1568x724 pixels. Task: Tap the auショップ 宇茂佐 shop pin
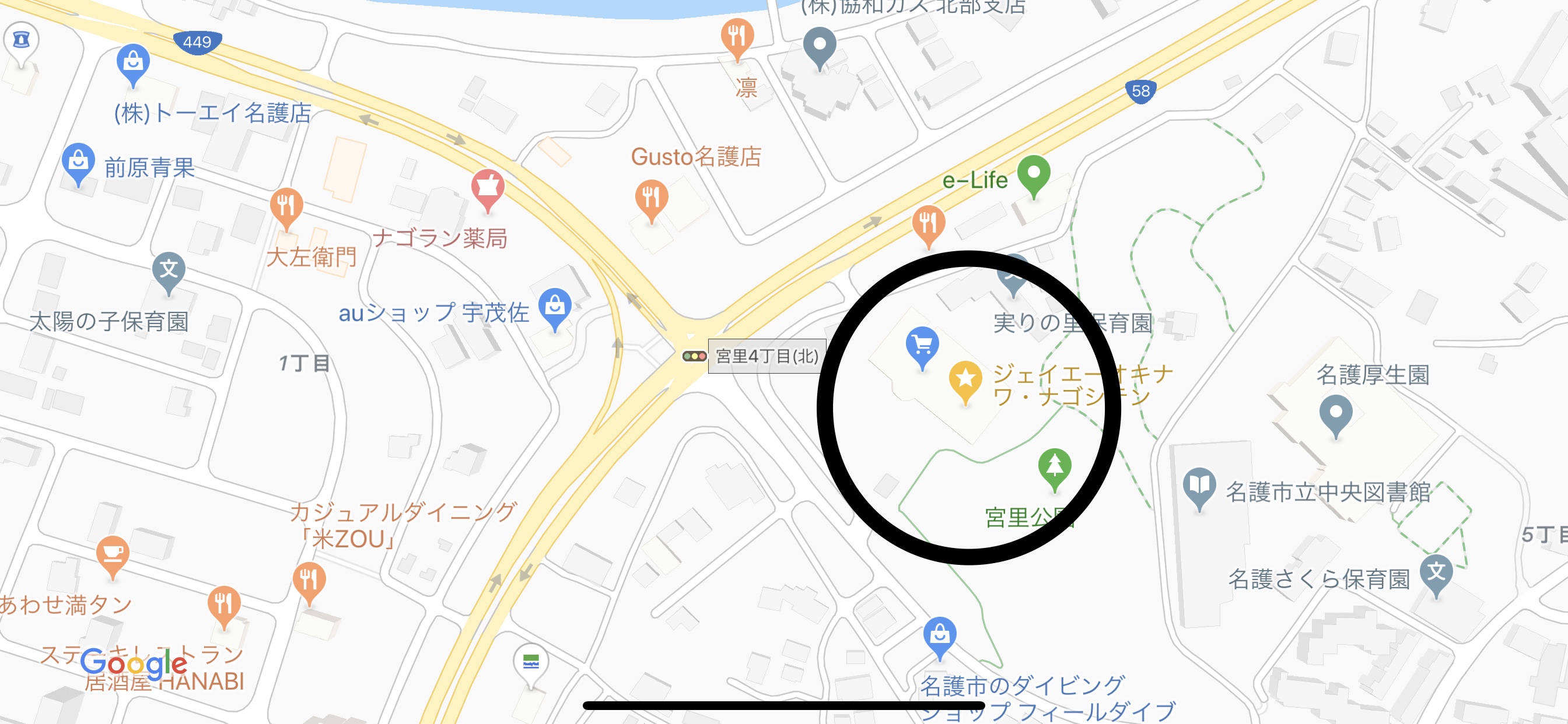555,305
